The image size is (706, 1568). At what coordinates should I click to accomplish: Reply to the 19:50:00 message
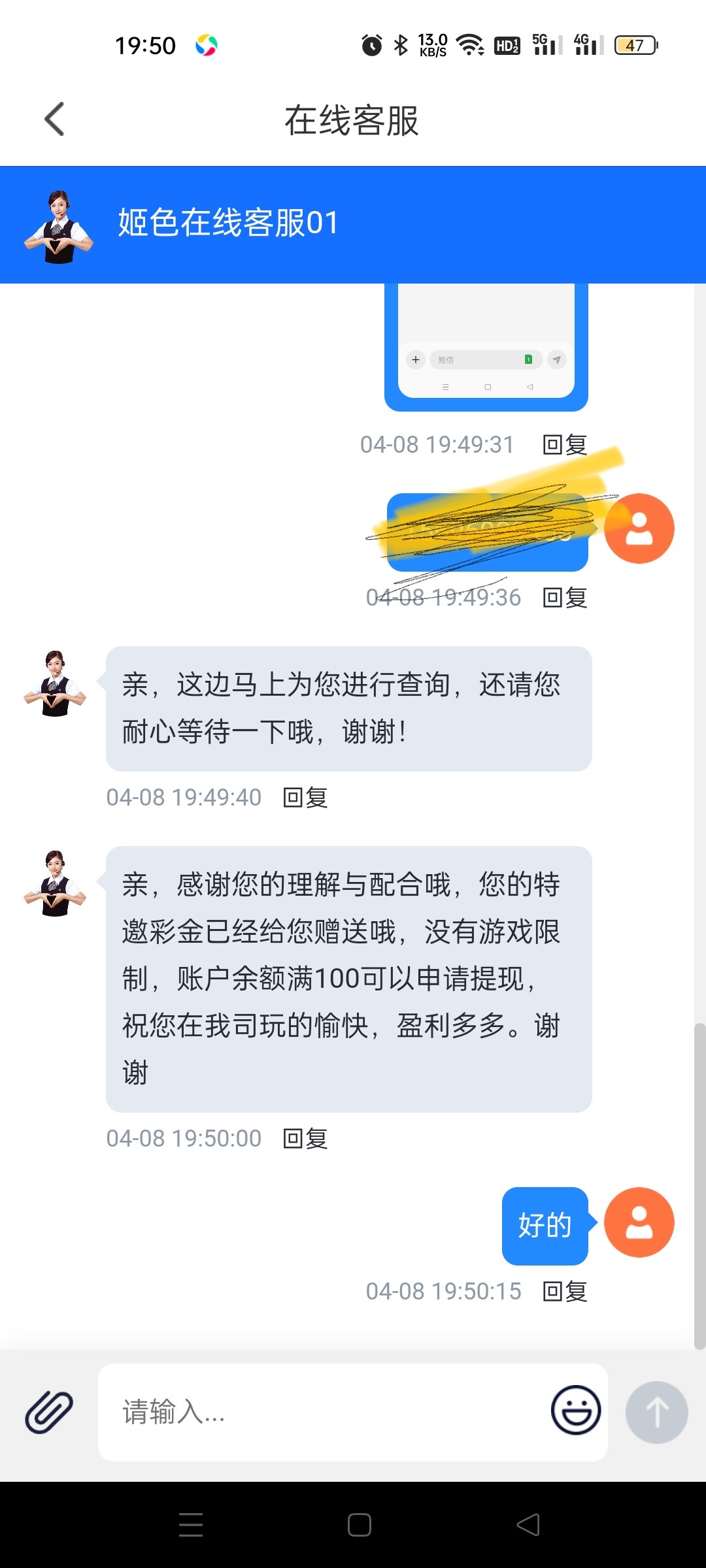[x=305, y=1138]
